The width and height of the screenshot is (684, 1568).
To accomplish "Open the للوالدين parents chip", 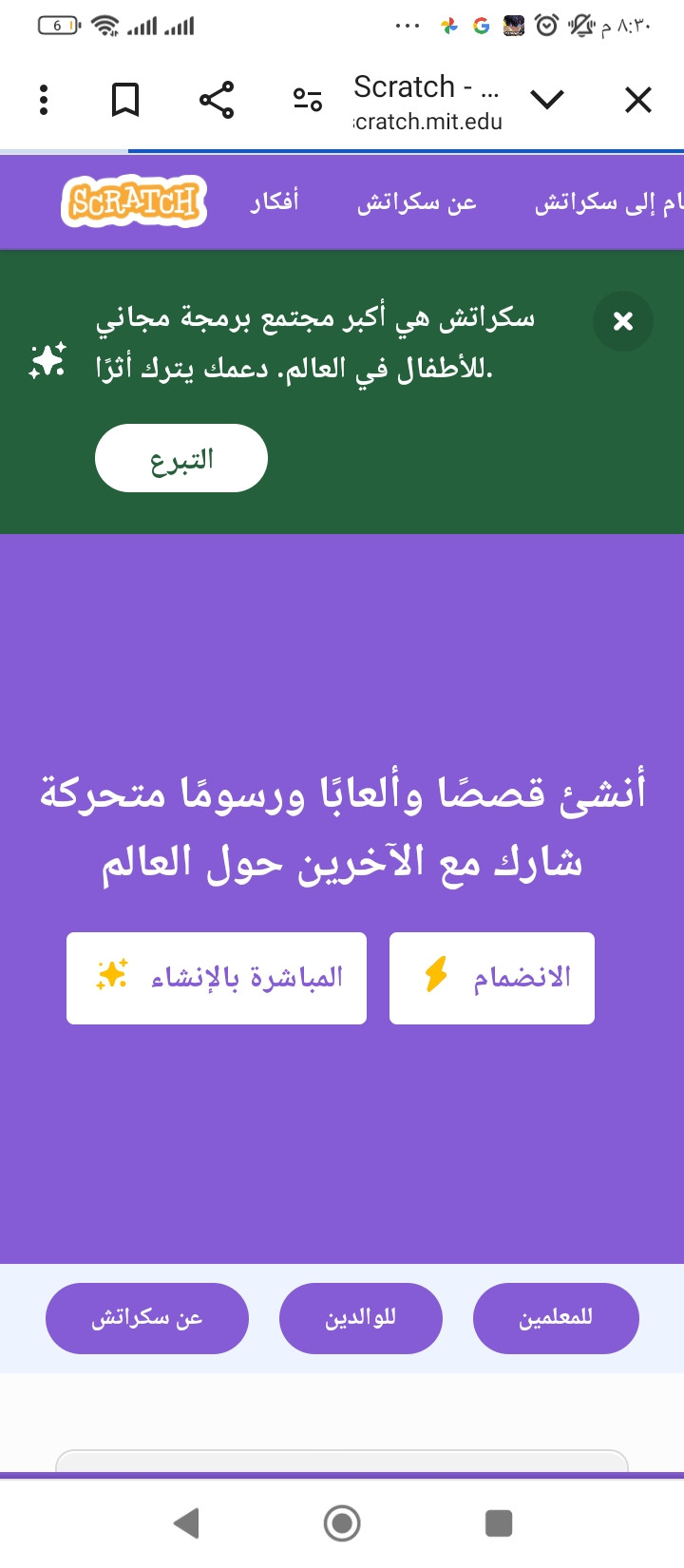I will [x=361, y=1318].
